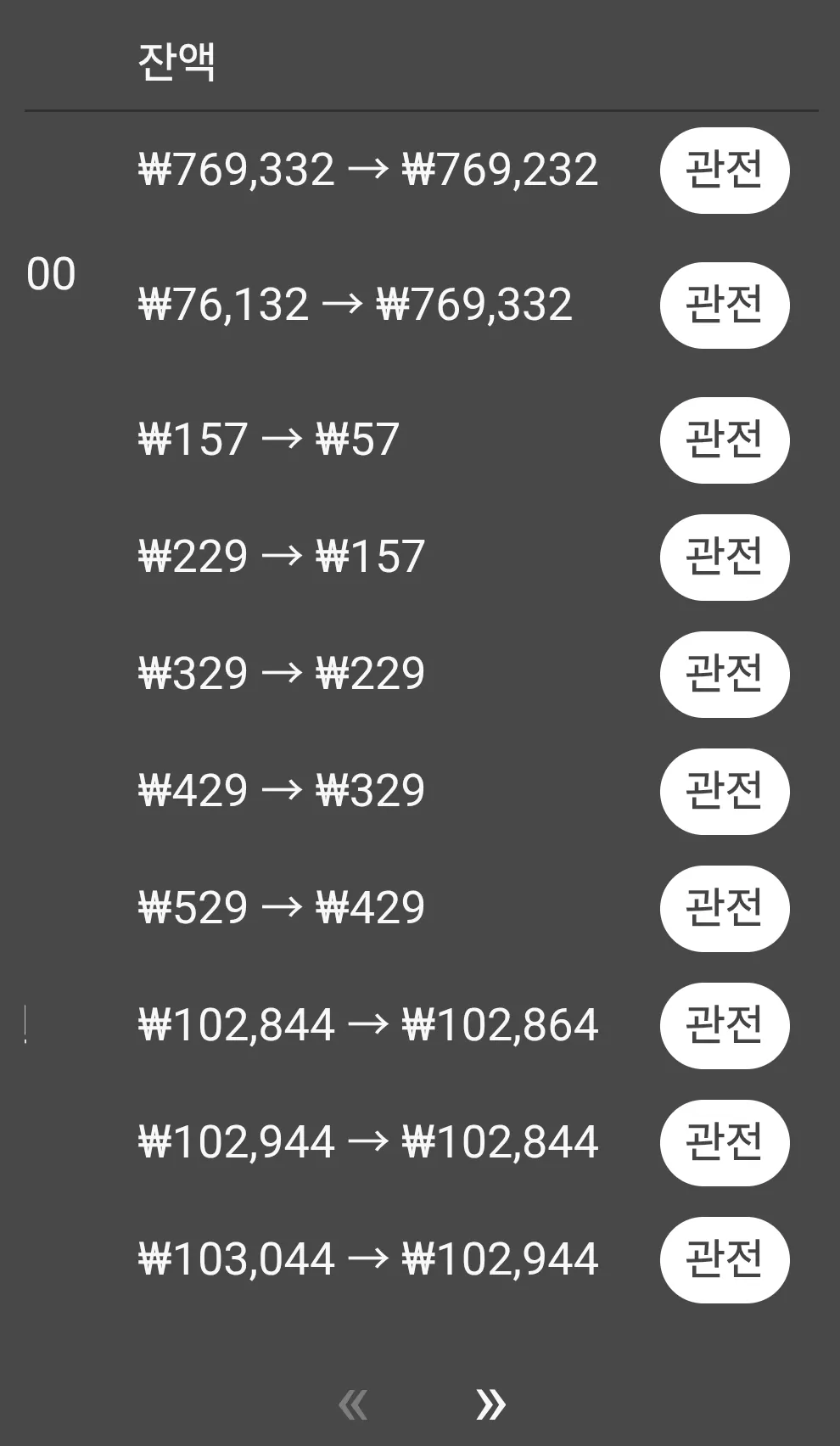Tap 관전 for the ₩103,044 → ₩102,944 row
Image resolution: width=840 pixels, height=1446 pixels.
click(x=725, y=1260)
